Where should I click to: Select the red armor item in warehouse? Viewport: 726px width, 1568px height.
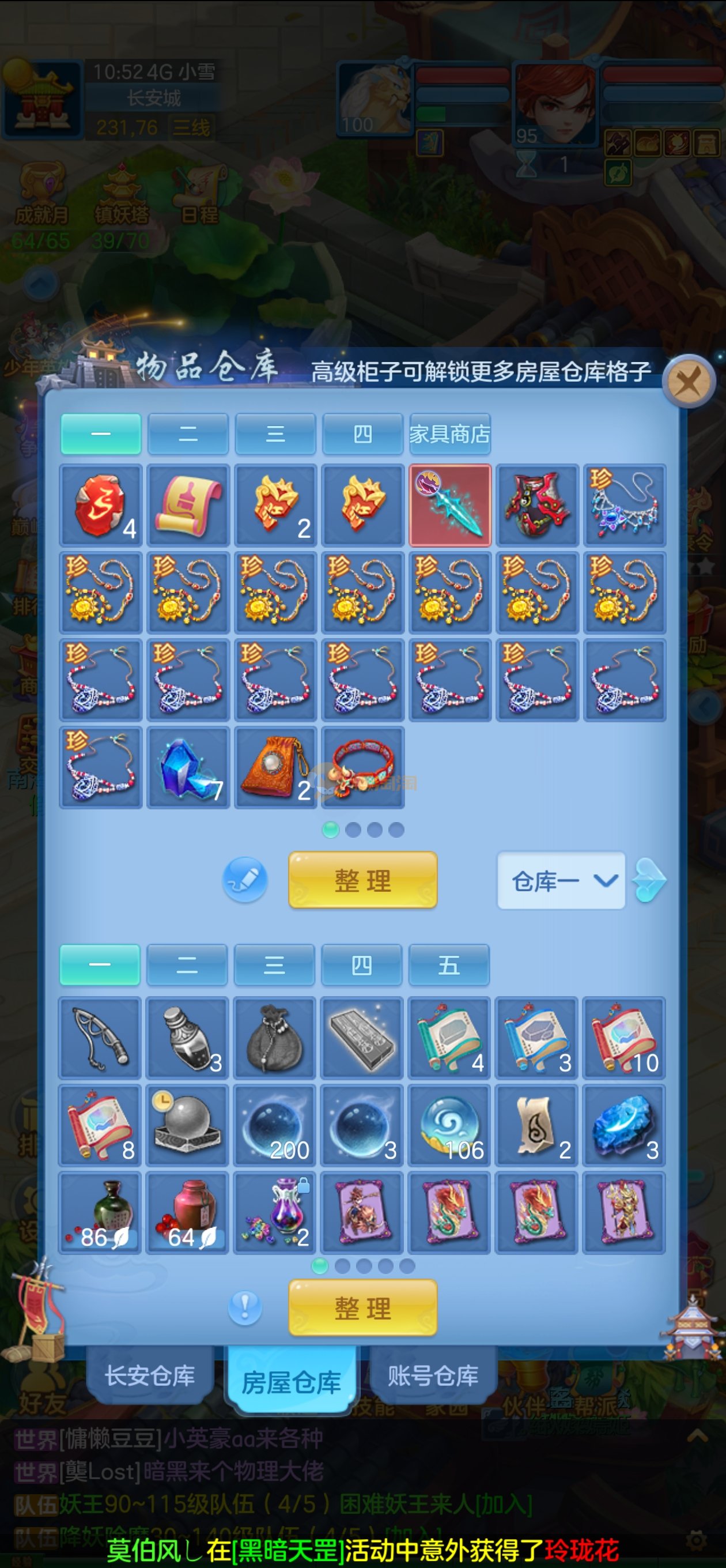537,505
